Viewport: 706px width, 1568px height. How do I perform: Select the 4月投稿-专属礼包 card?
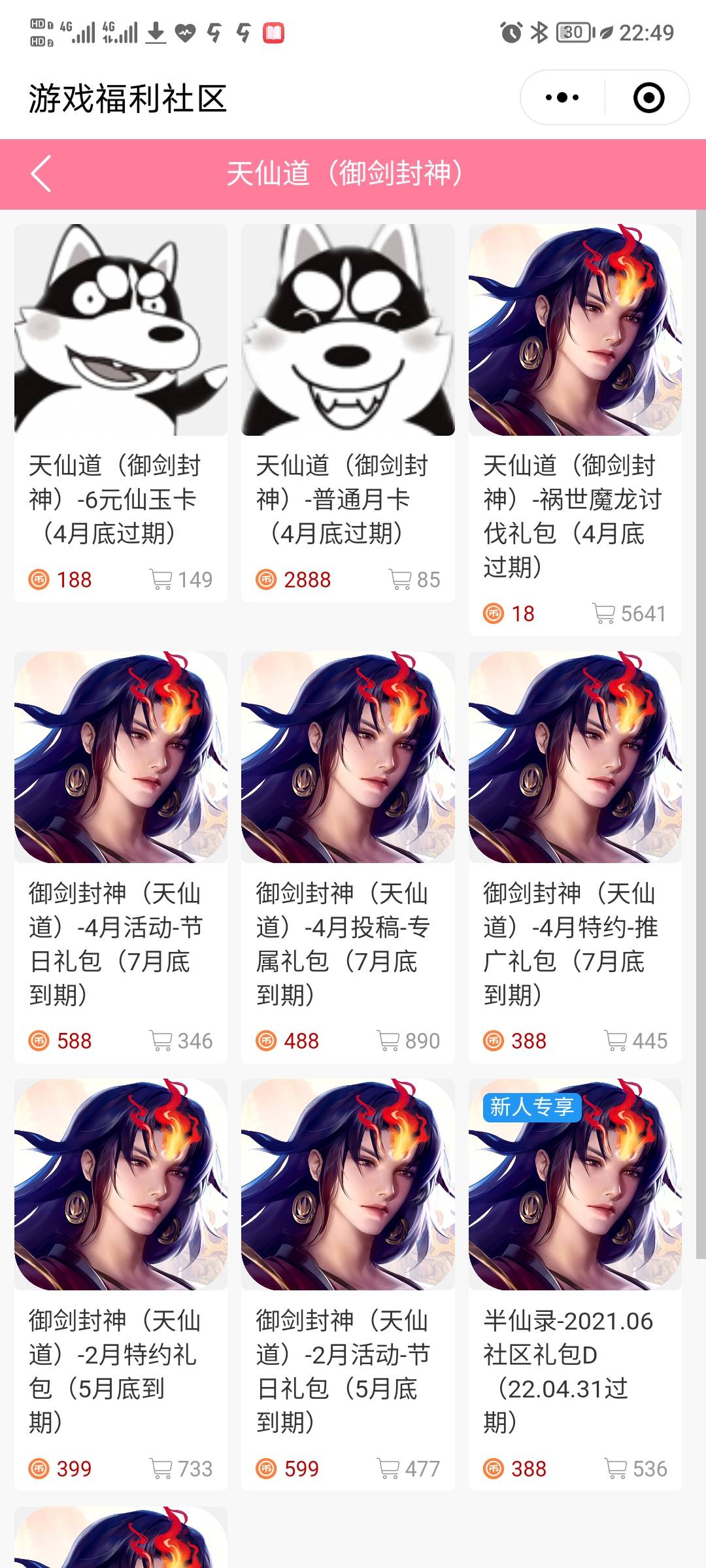pos(348,856)
